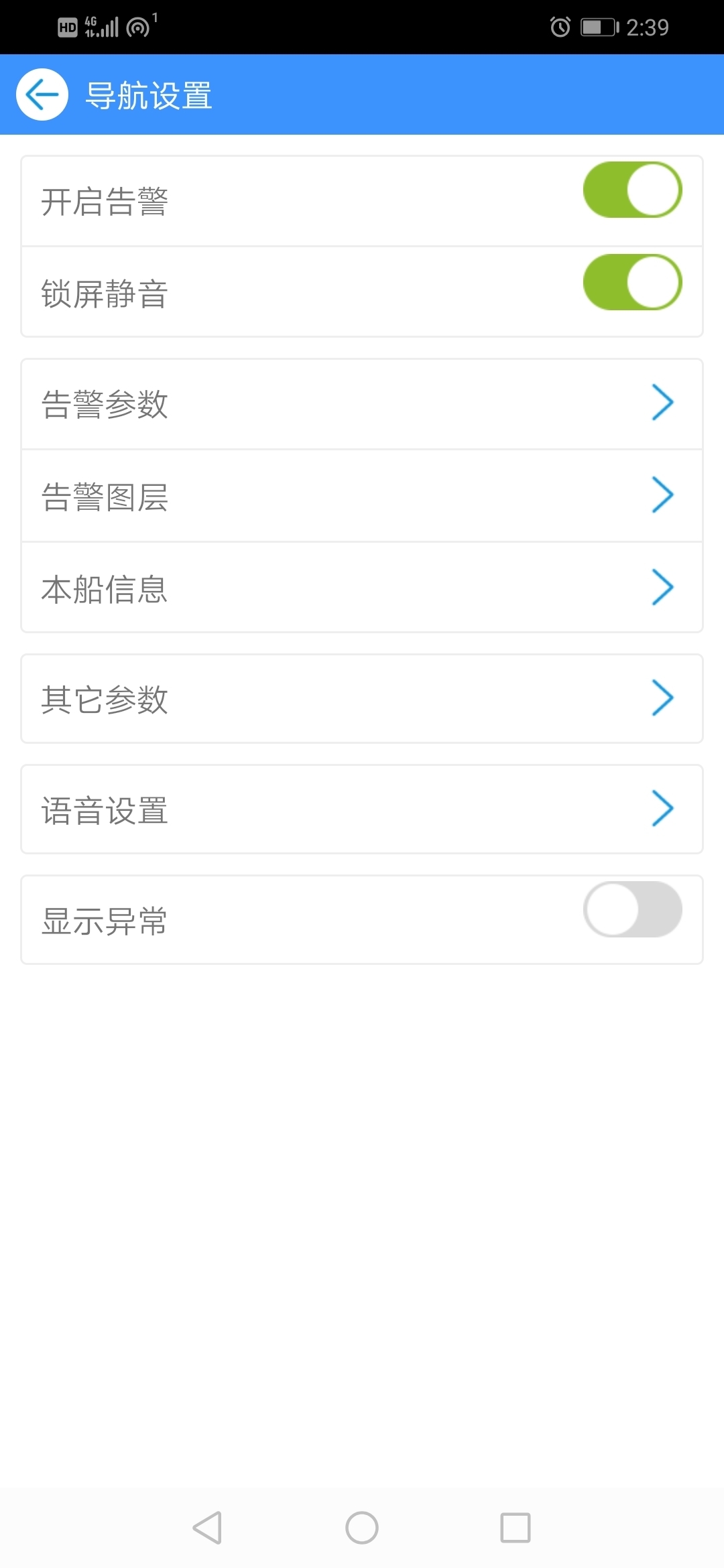Tap the HD icon in the status bar
The width and height of the screenshot is (724, 1568).
(x=67, y=27)
